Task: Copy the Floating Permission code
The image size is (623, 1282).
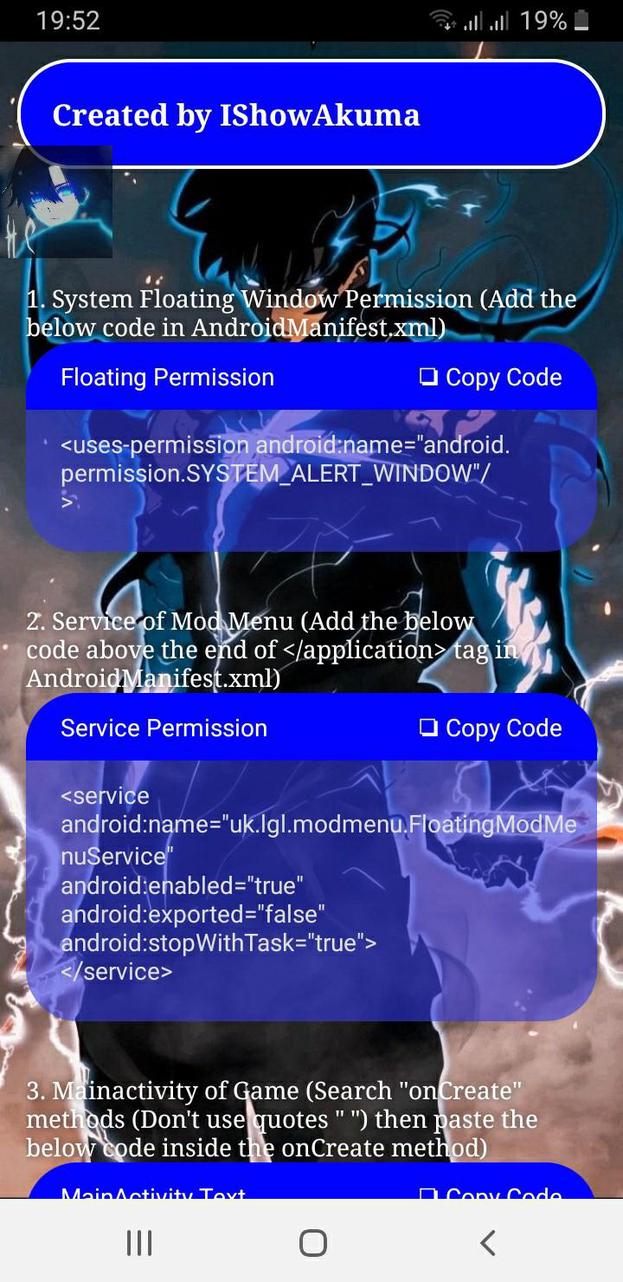Action: click(491, 377)
